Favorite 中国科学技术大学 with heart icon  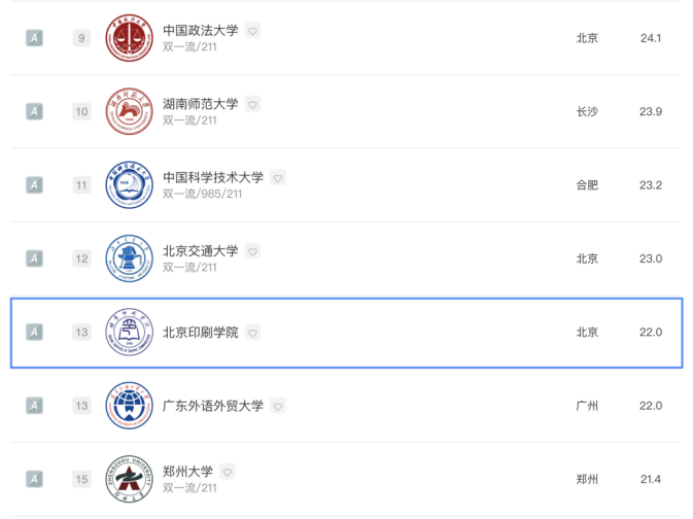click(x=278, y=178)
